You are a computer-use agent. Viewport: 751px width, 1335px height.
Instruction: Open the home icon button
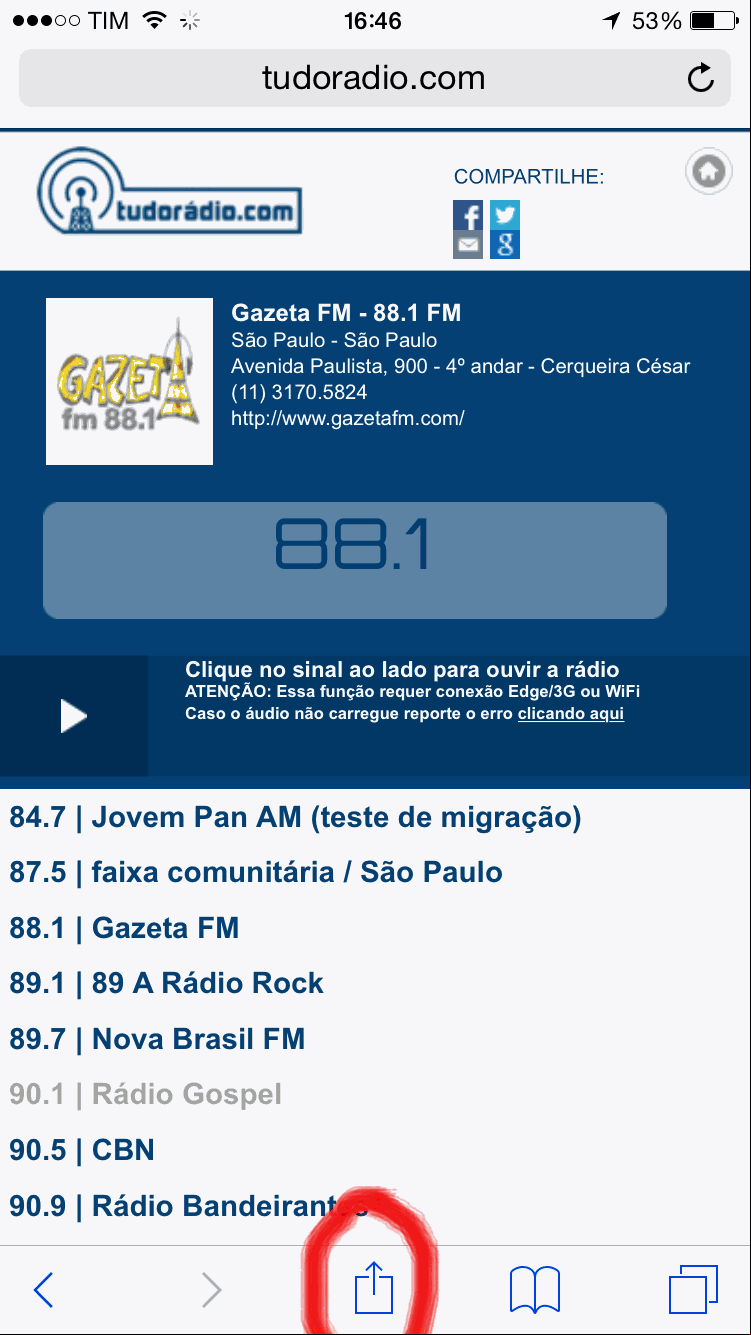(x=708, y=172)
